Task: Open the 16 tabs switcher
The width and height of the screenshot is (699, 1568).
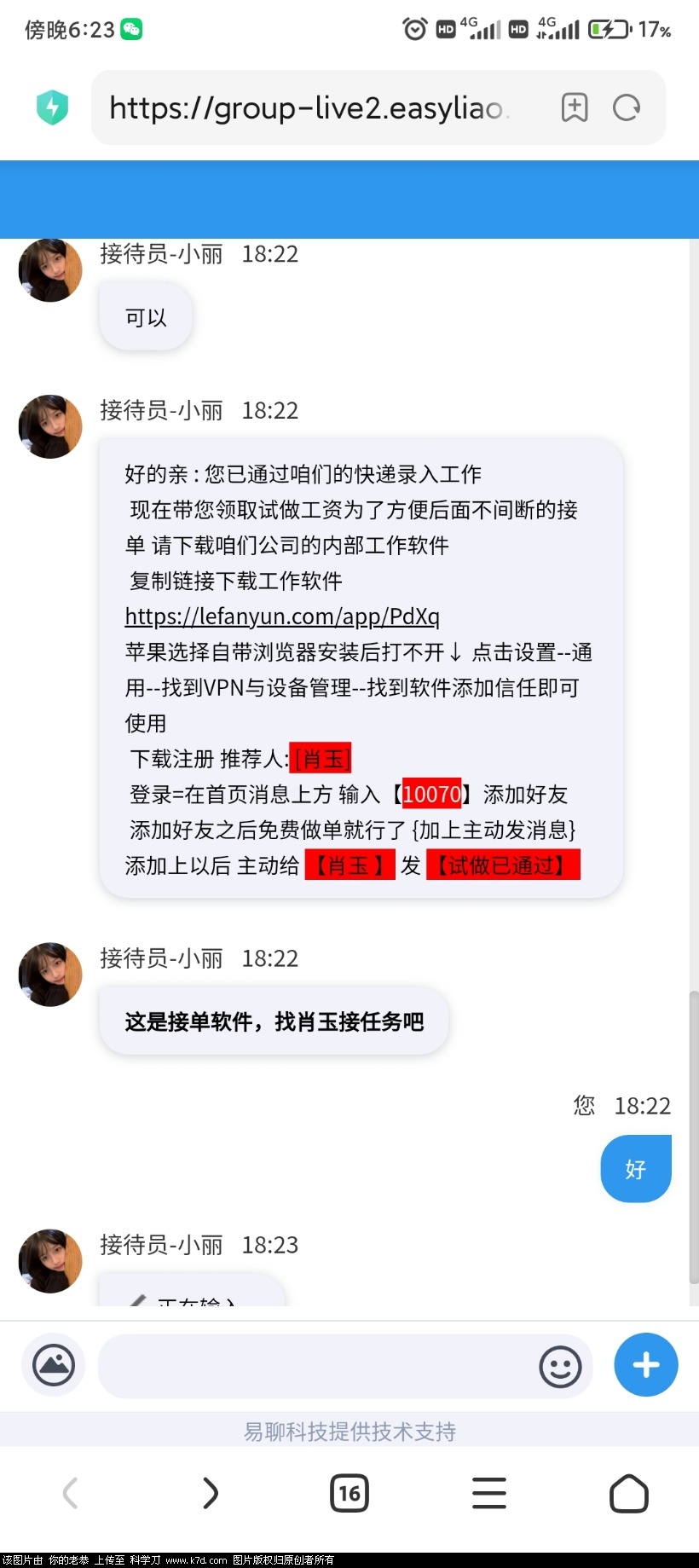Action: click(x=349, y=1493)
